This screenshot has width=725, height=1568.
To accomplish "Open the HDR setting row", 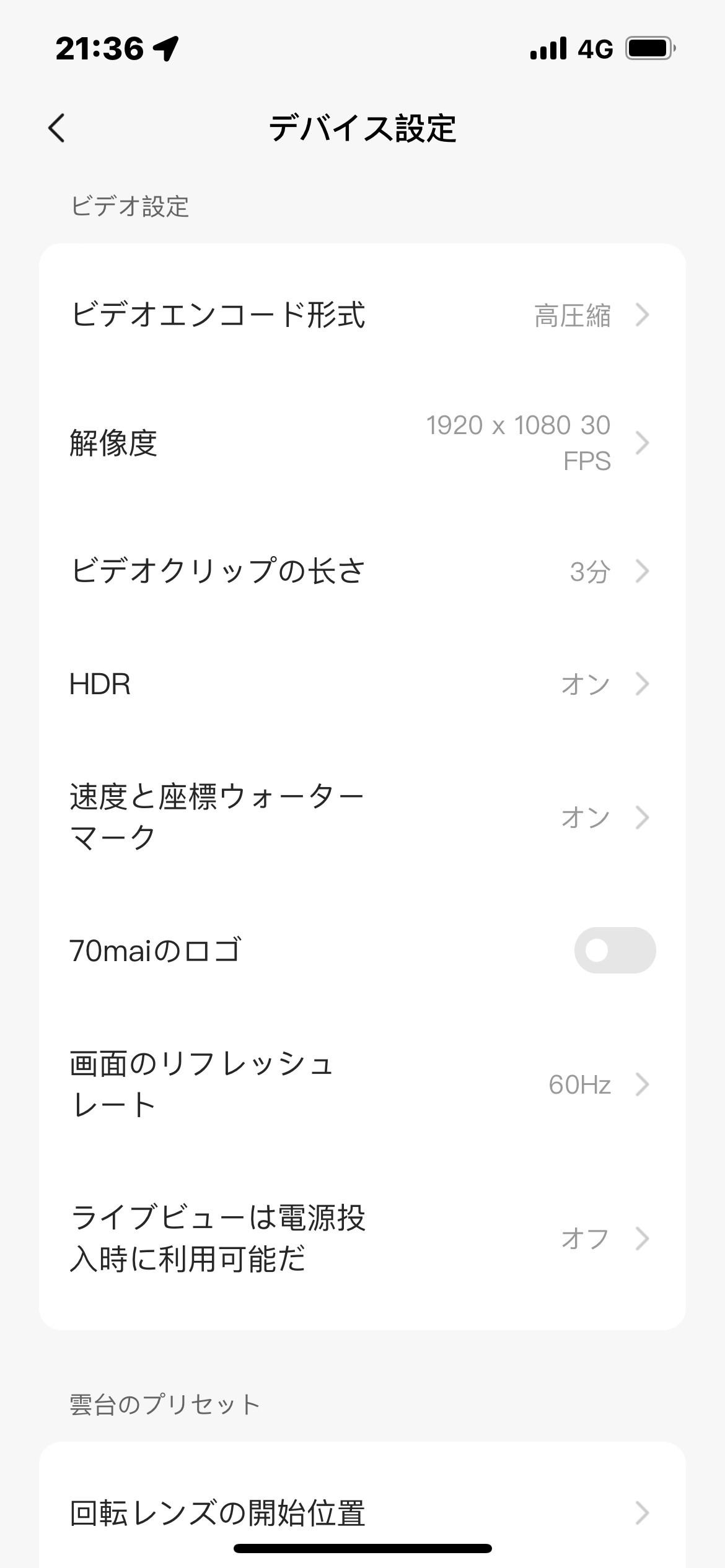I will pos(362,684).
